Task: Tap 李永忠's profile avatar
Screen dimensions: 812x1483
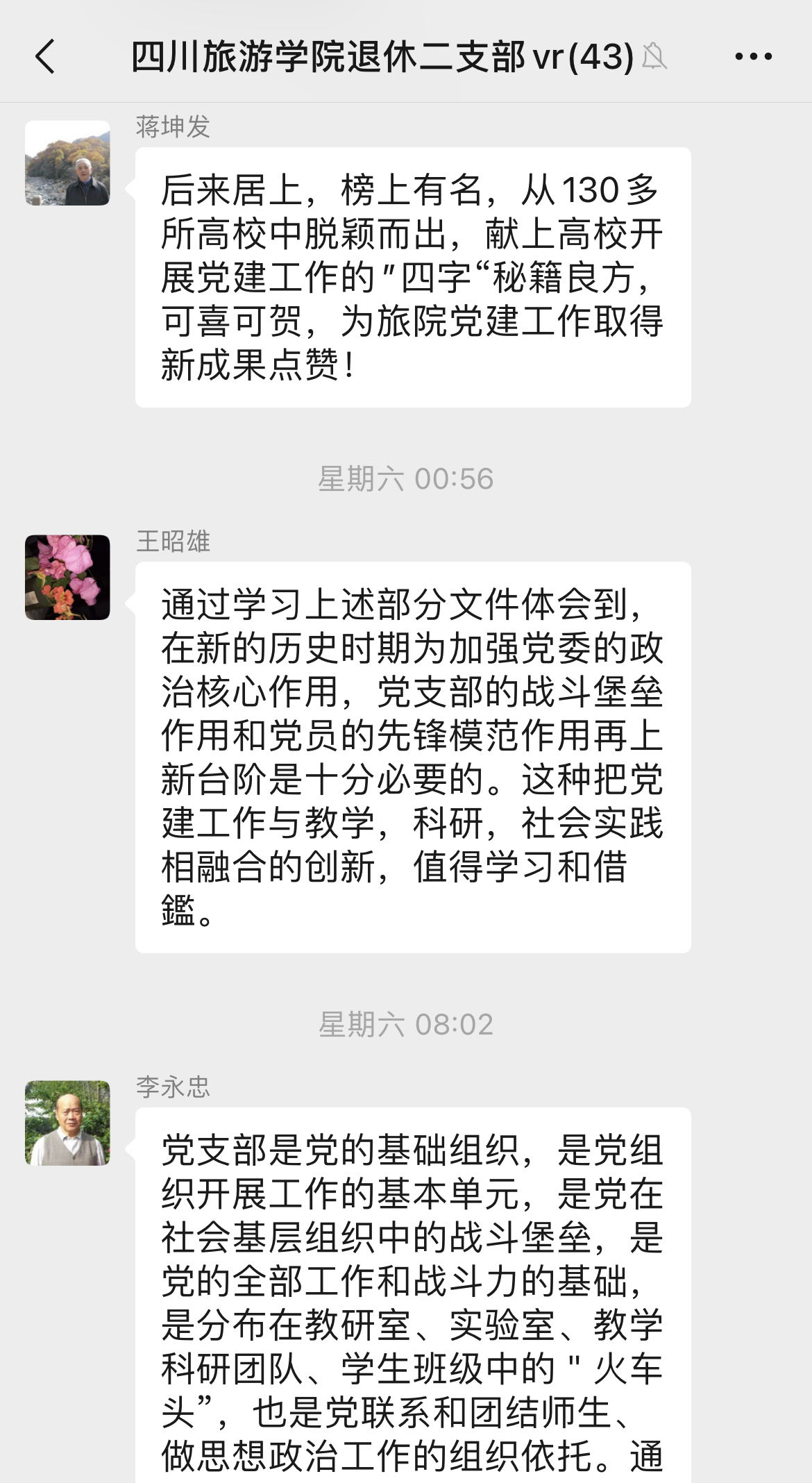Action: pyautogui.click(x=67, y=1123)
